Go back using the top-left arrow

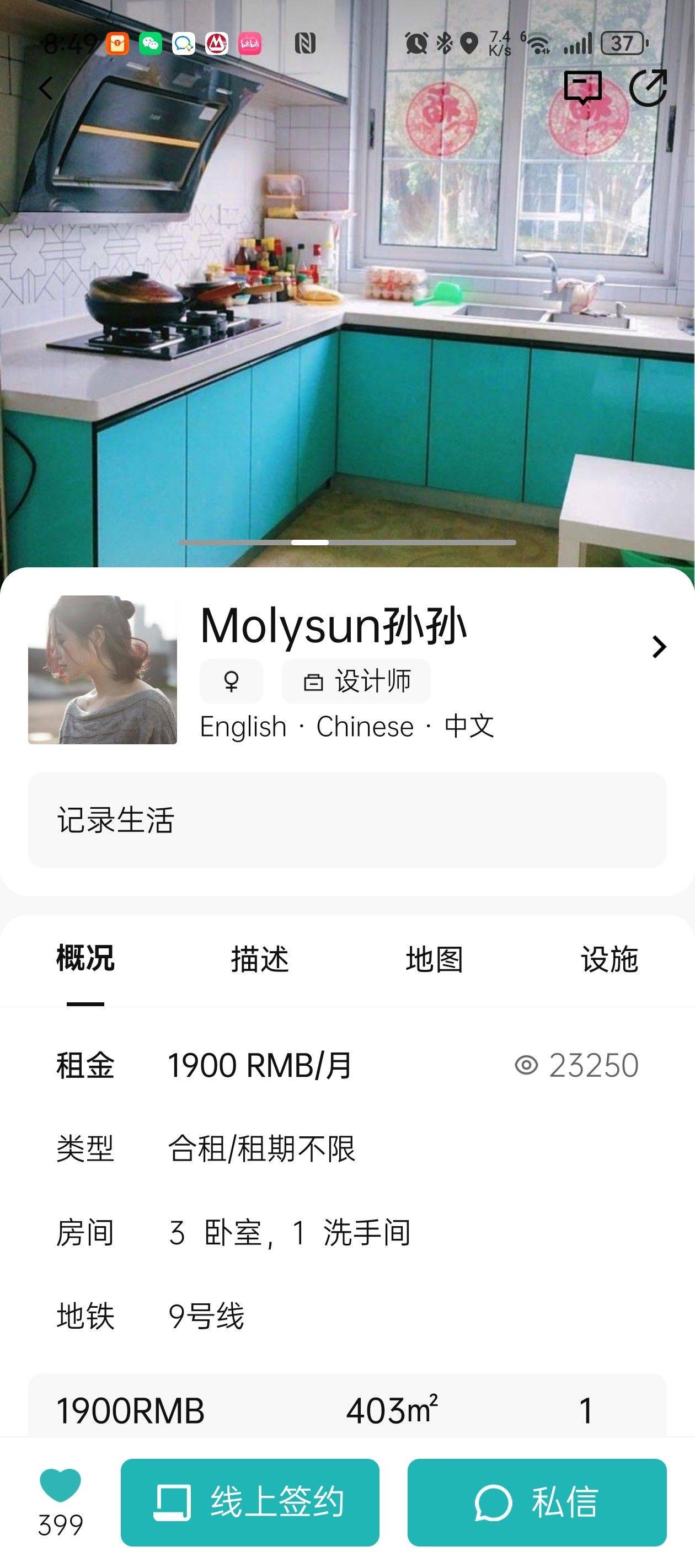tap(46, 89)
